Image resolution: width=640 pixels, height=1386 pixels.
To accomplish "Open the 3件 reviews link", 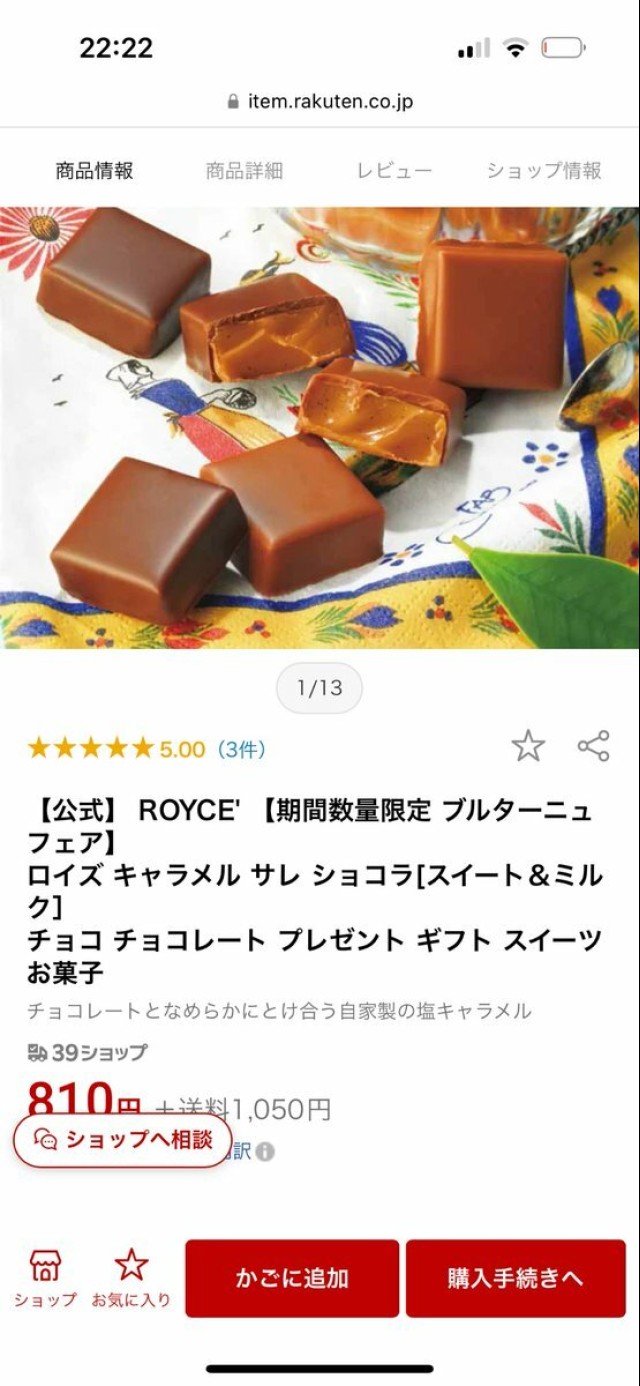I will [x=241, y=749].
